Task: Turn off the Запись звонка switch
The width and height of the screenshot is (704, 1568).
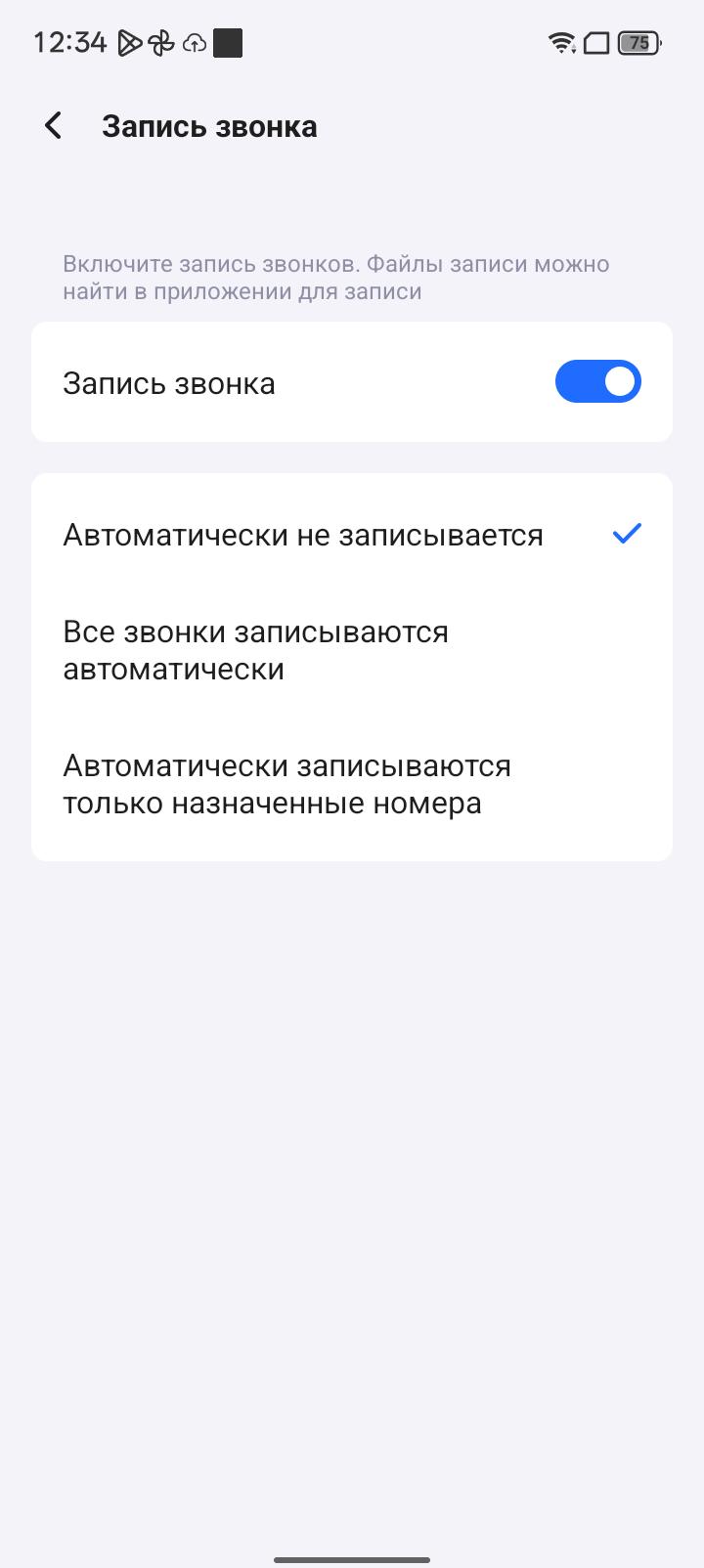Action: coord(597,382)
